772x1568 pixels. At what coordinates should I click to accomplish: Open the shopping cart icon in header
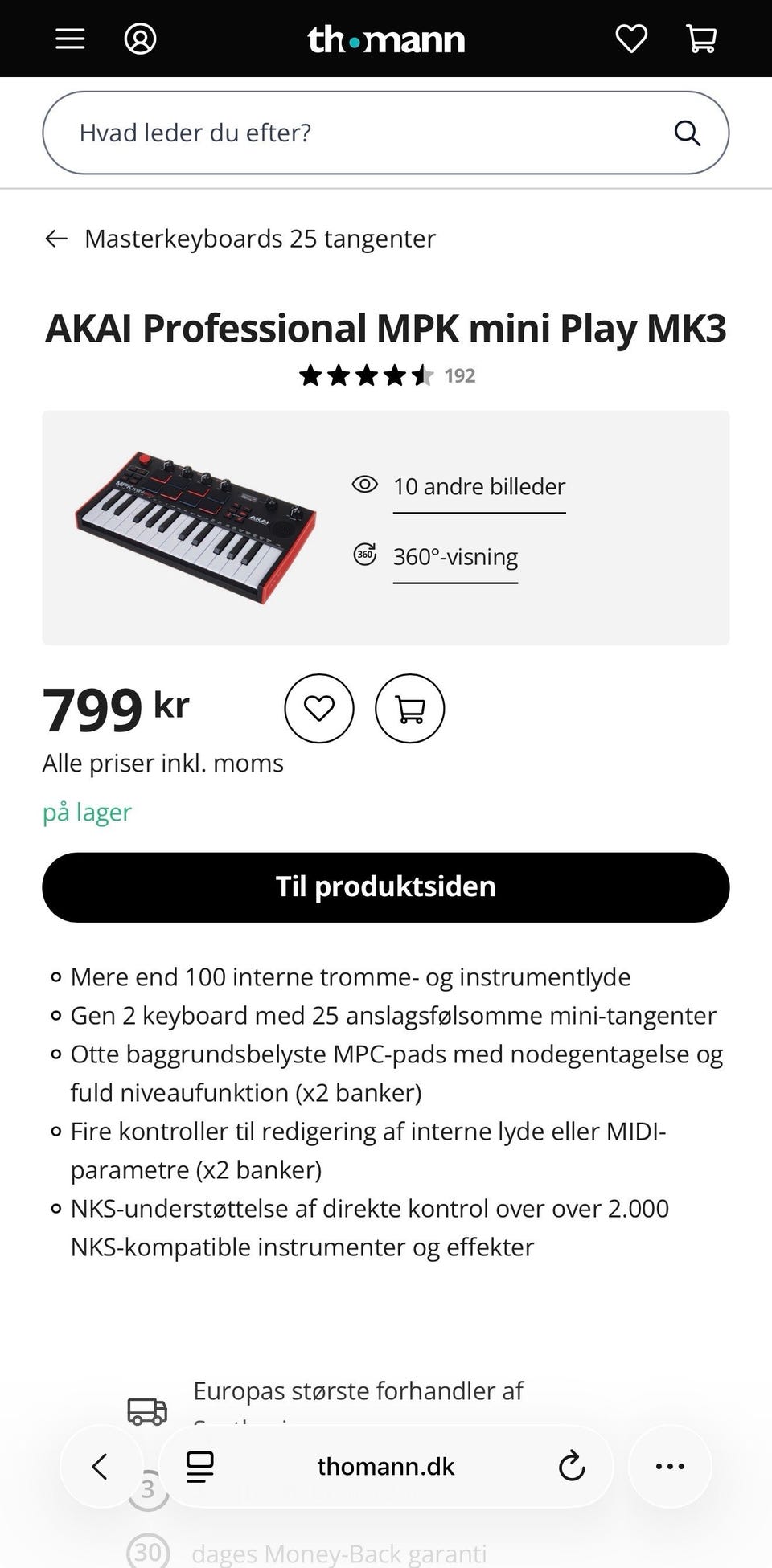700,38
